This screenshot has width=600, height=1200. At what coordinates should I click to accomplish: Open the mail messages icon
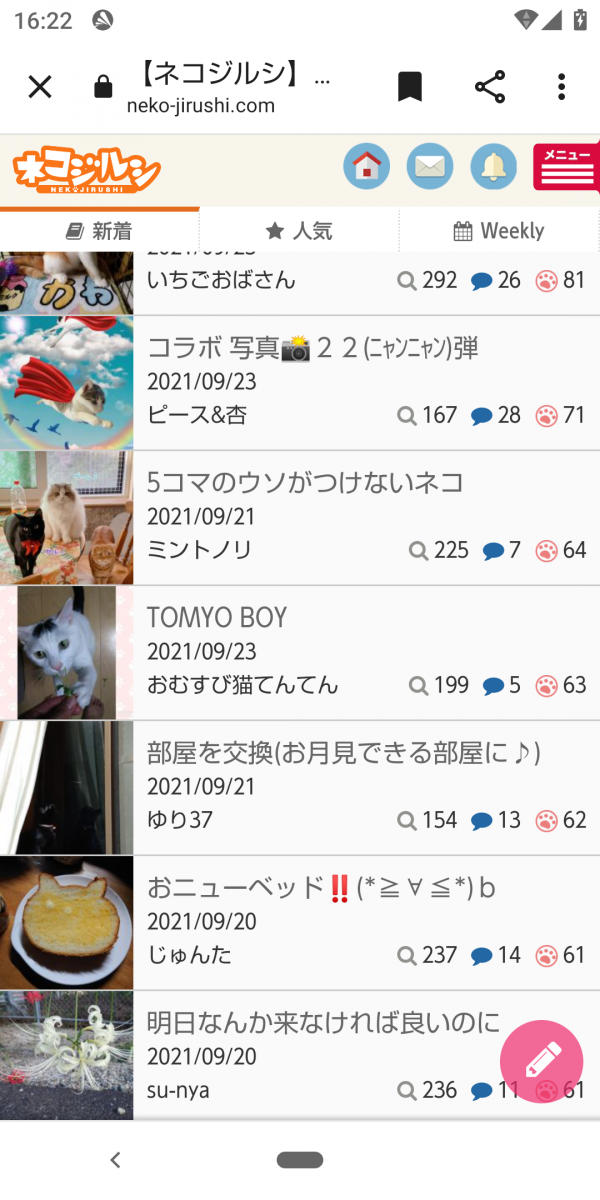[x=430, y=167]
